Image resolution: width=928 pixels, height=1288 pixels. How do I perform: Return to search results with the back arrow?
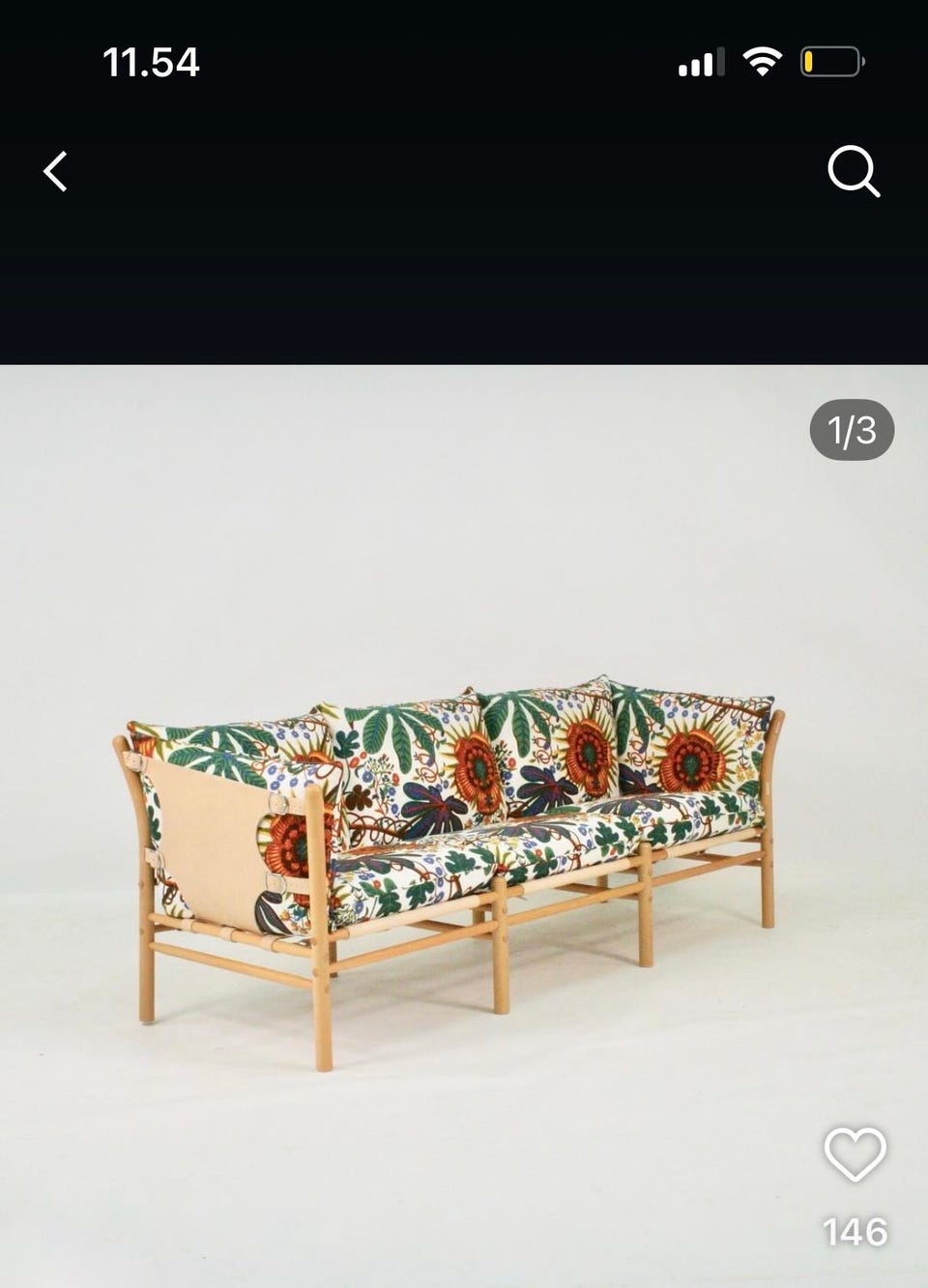[x=55, y=171]
